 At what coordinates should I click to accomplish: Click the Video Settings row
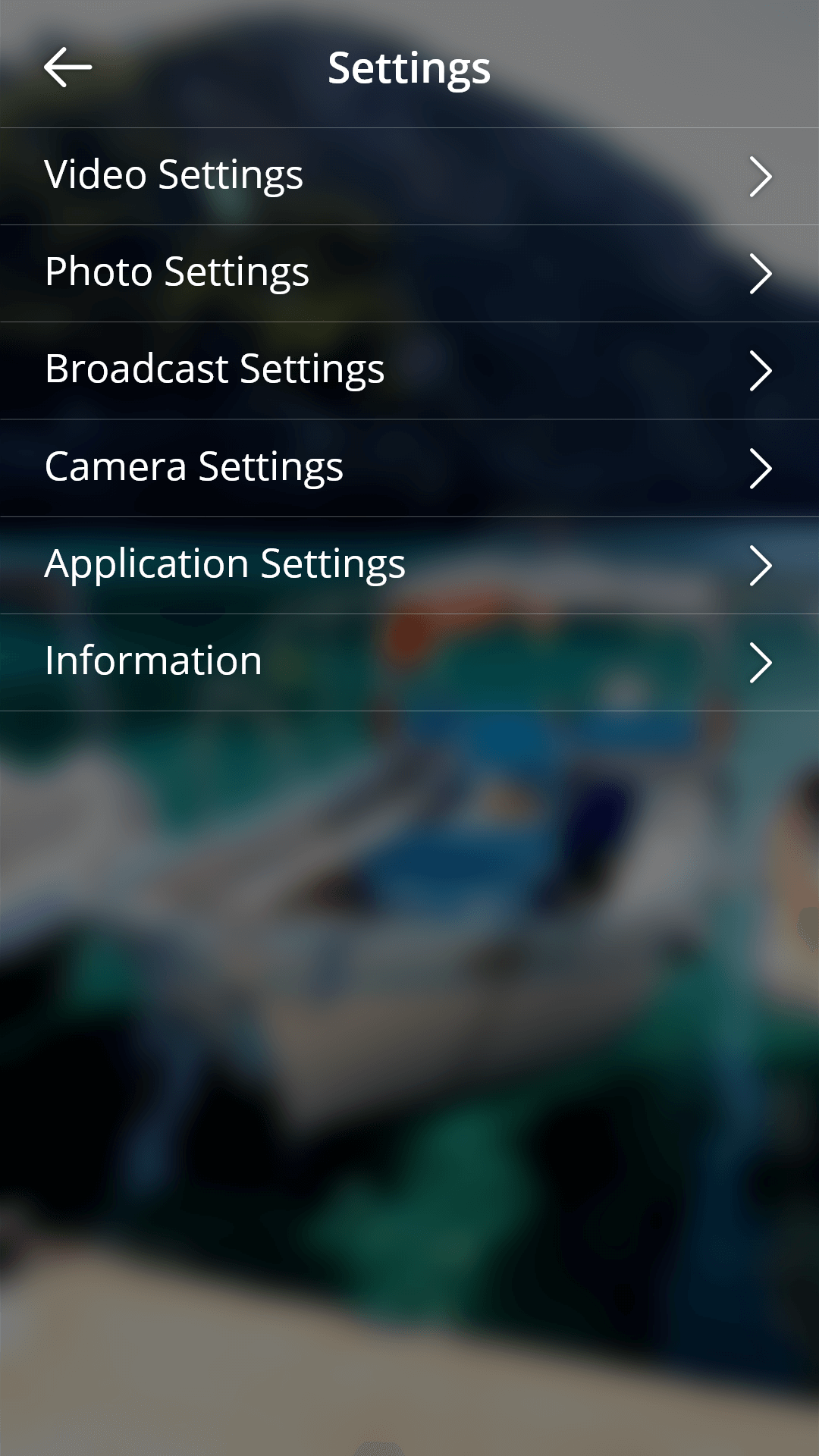409,174
